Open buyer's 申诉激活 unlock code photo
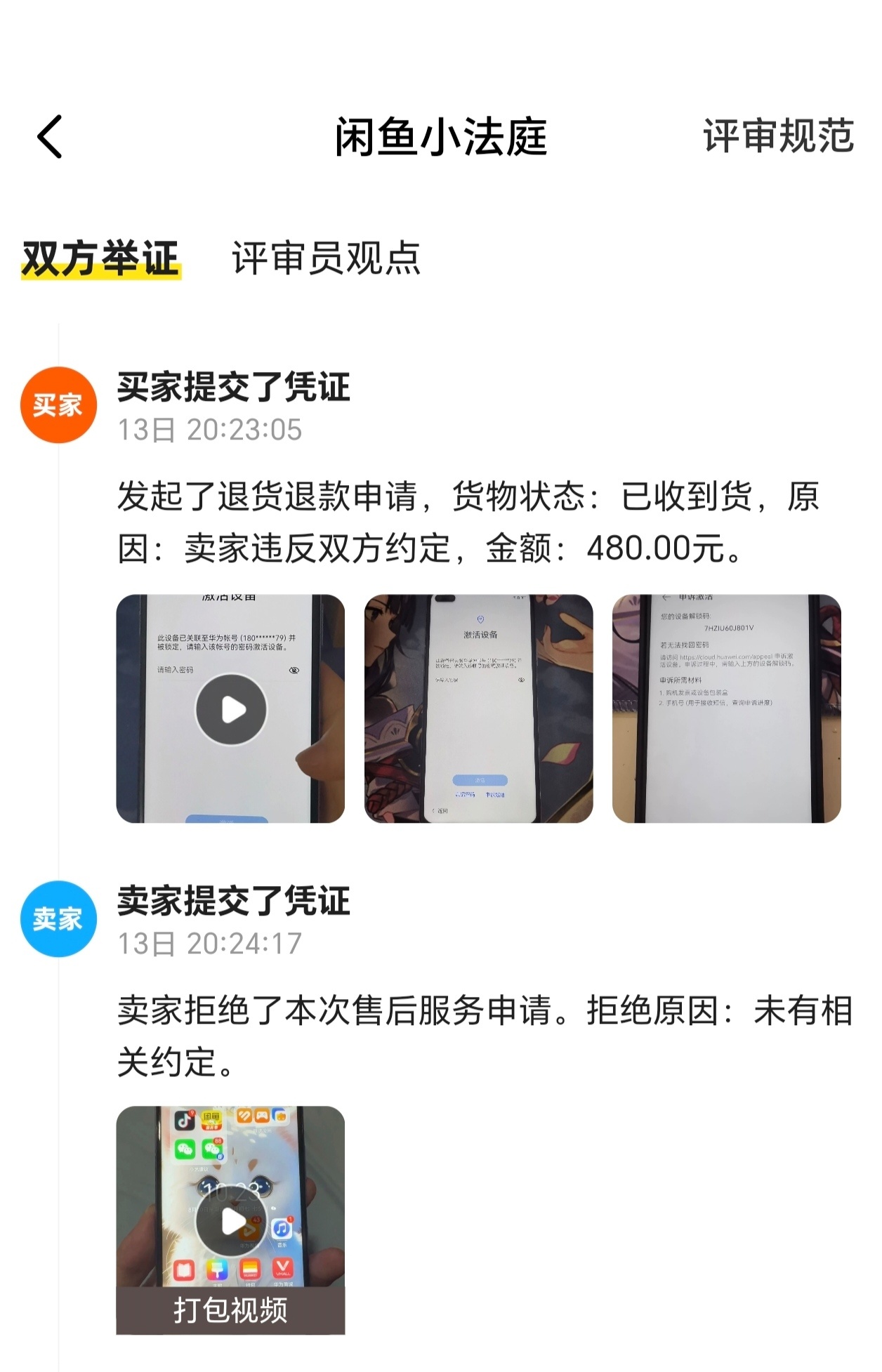The image size is (882, 1372). pos(726,709)
